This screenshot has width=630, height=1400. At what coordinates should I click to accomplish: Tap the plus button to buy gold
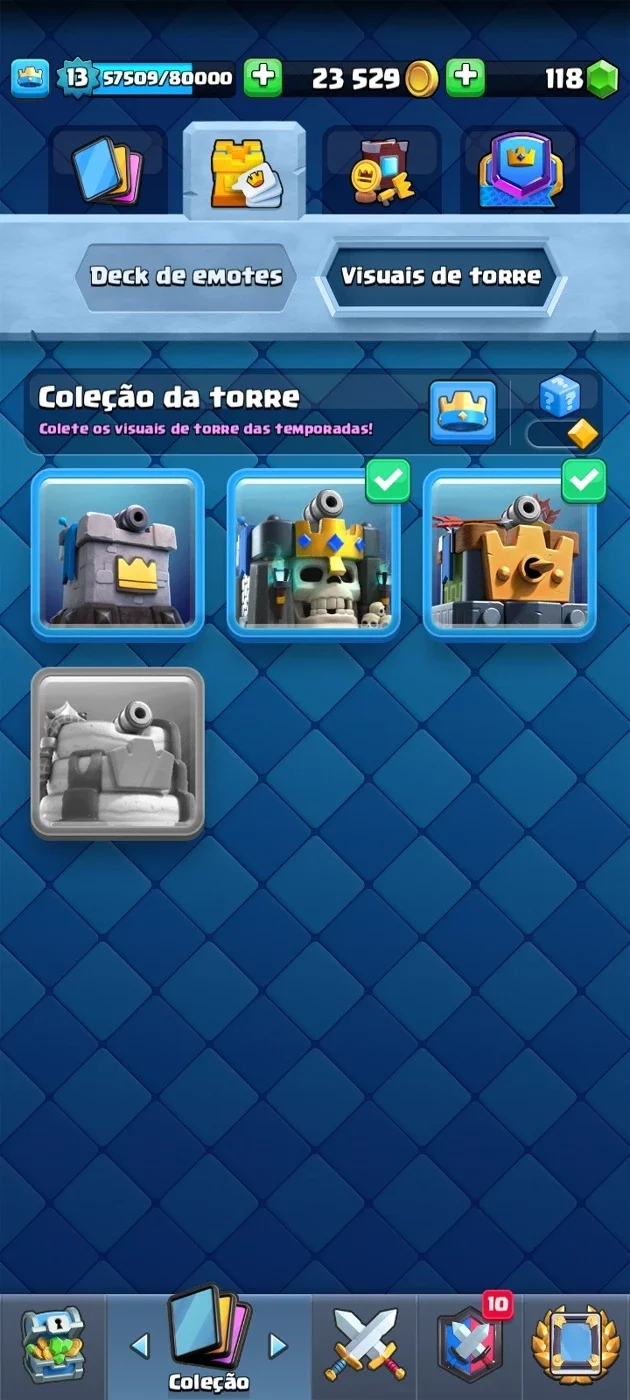(263, 78)
